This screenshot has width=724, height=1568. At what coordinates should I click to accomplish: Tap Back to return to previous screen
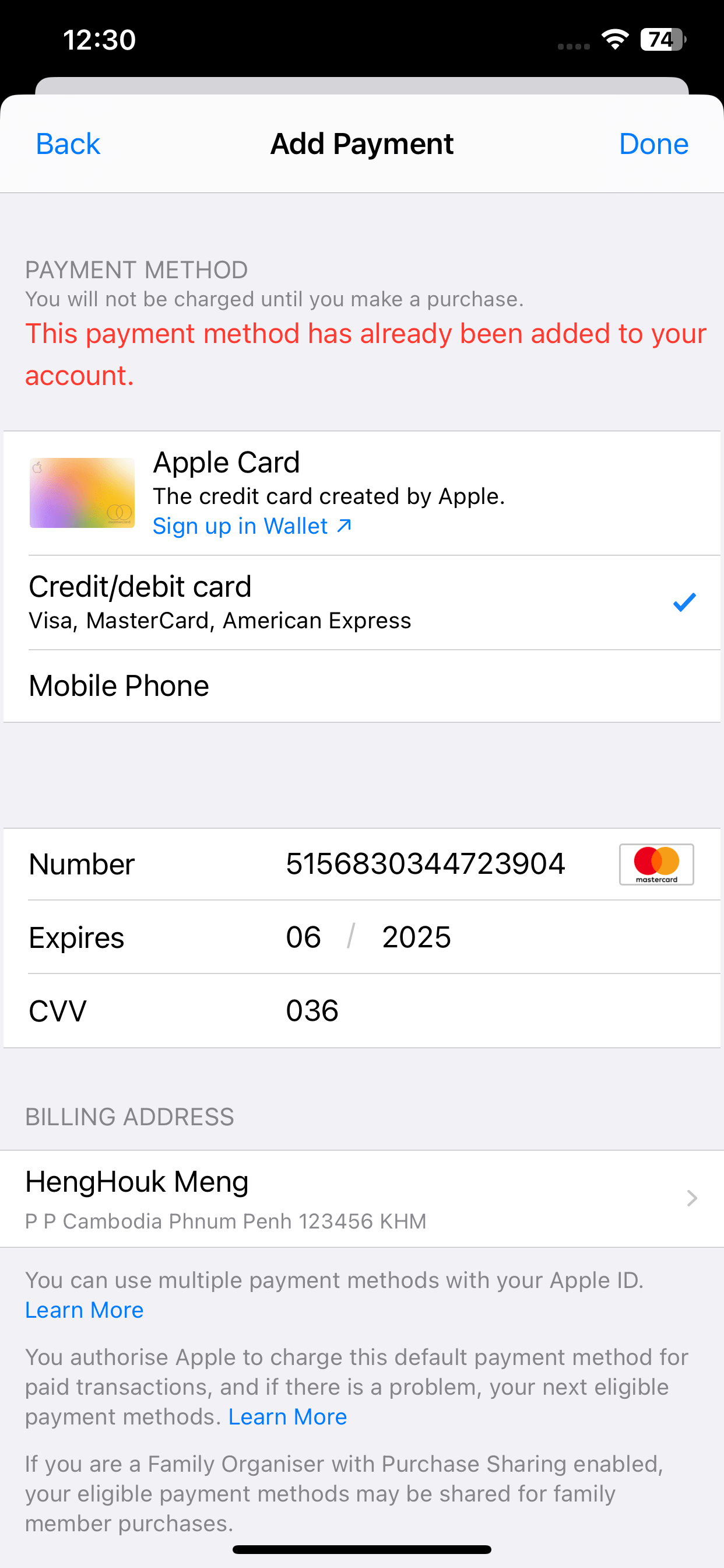68,143
